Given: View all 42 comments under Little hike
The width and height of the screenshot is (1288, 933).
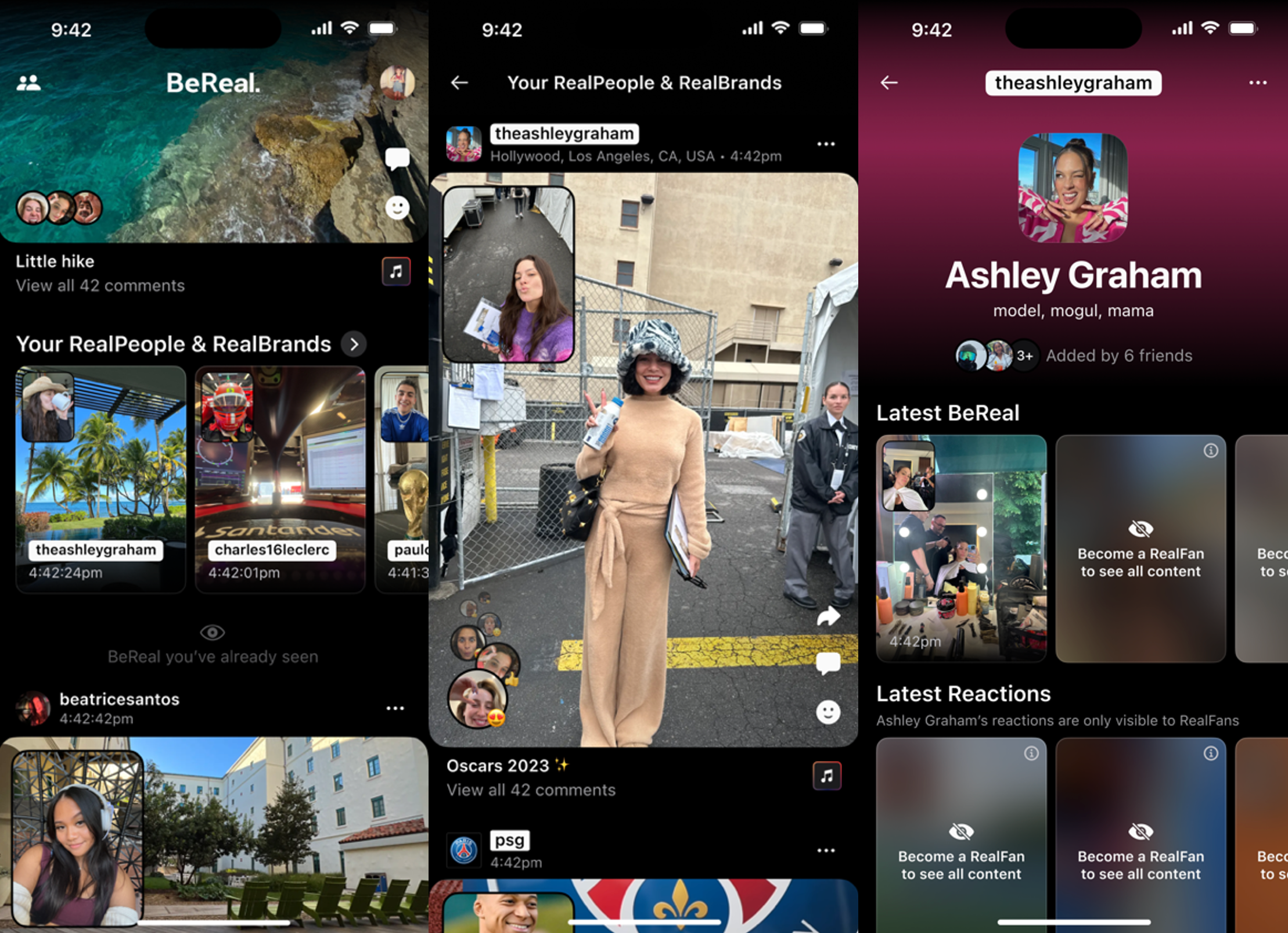Looking at the screenshot, I should (x=100, y=286).
